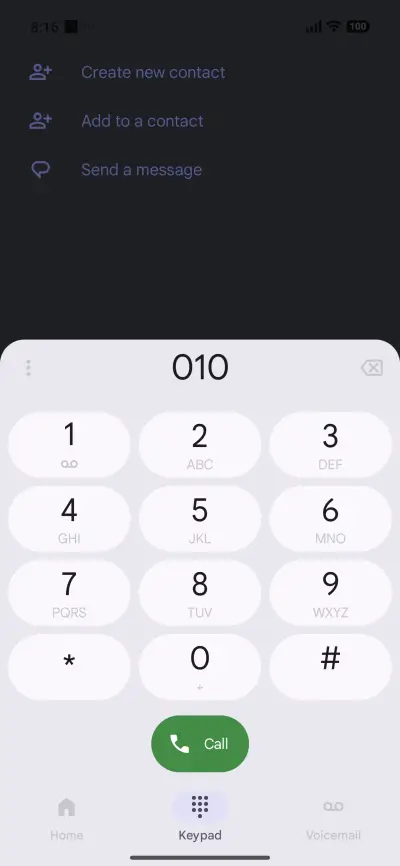Tap Create new contact
Viewport: 400px width, 866px height.
point(127,72)
